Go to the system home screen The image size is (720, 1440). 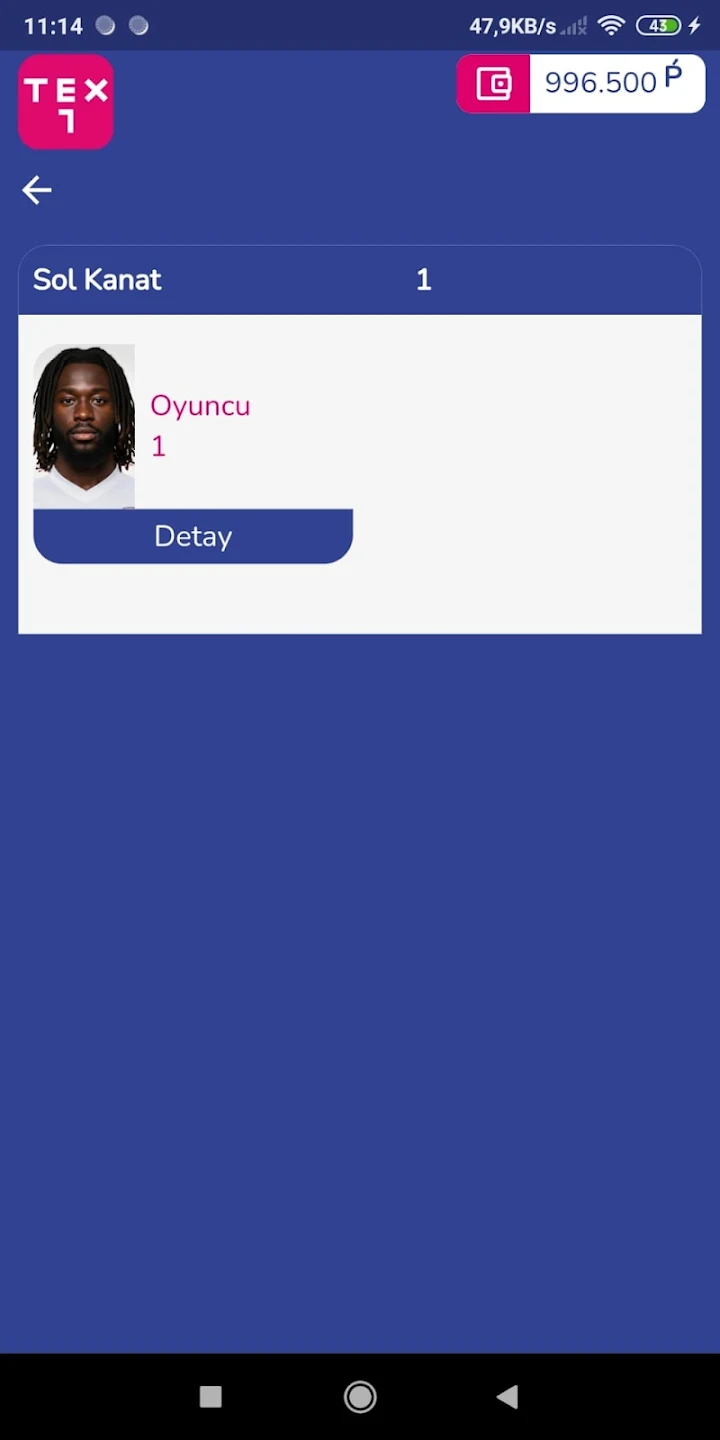pos(360,1397)
